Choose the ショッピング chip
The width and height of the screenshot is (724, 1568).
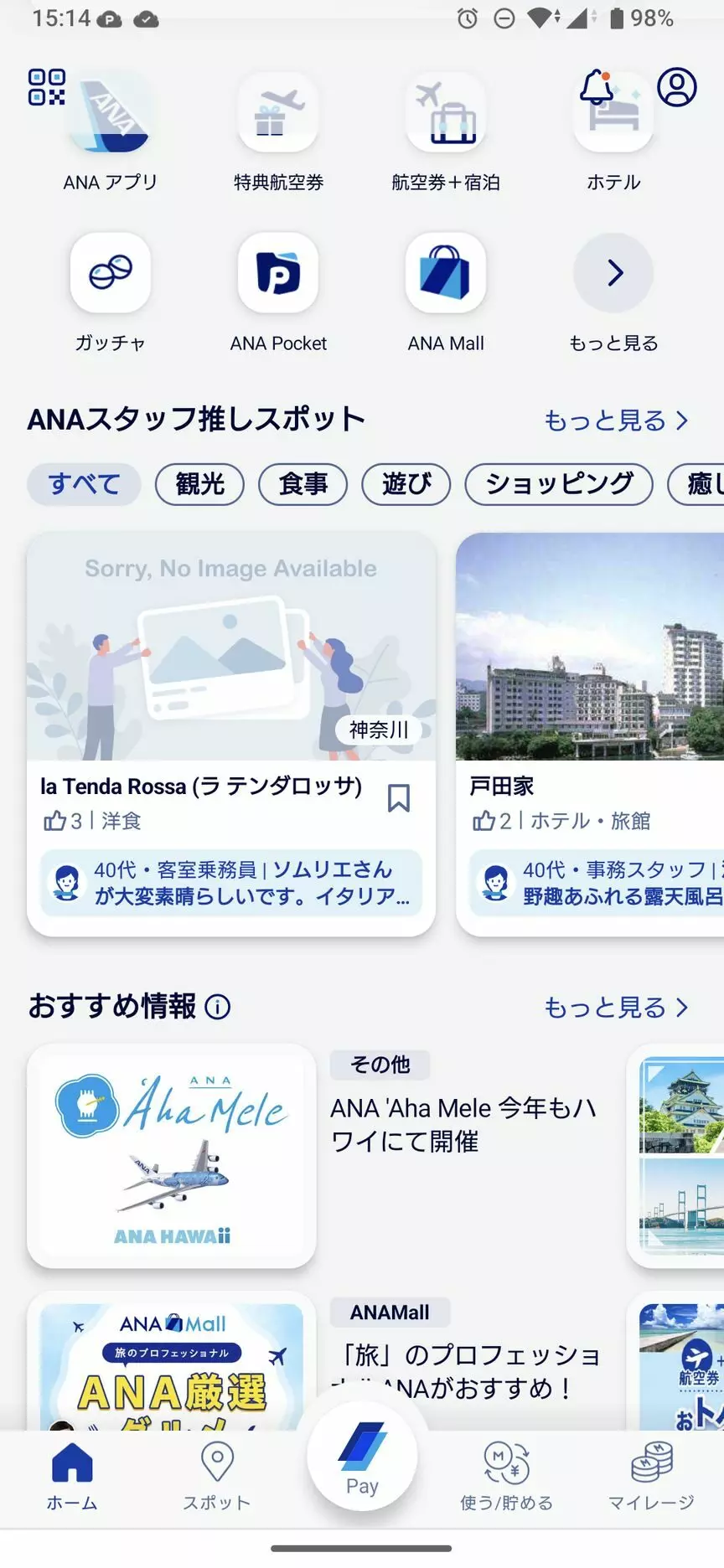559,484
